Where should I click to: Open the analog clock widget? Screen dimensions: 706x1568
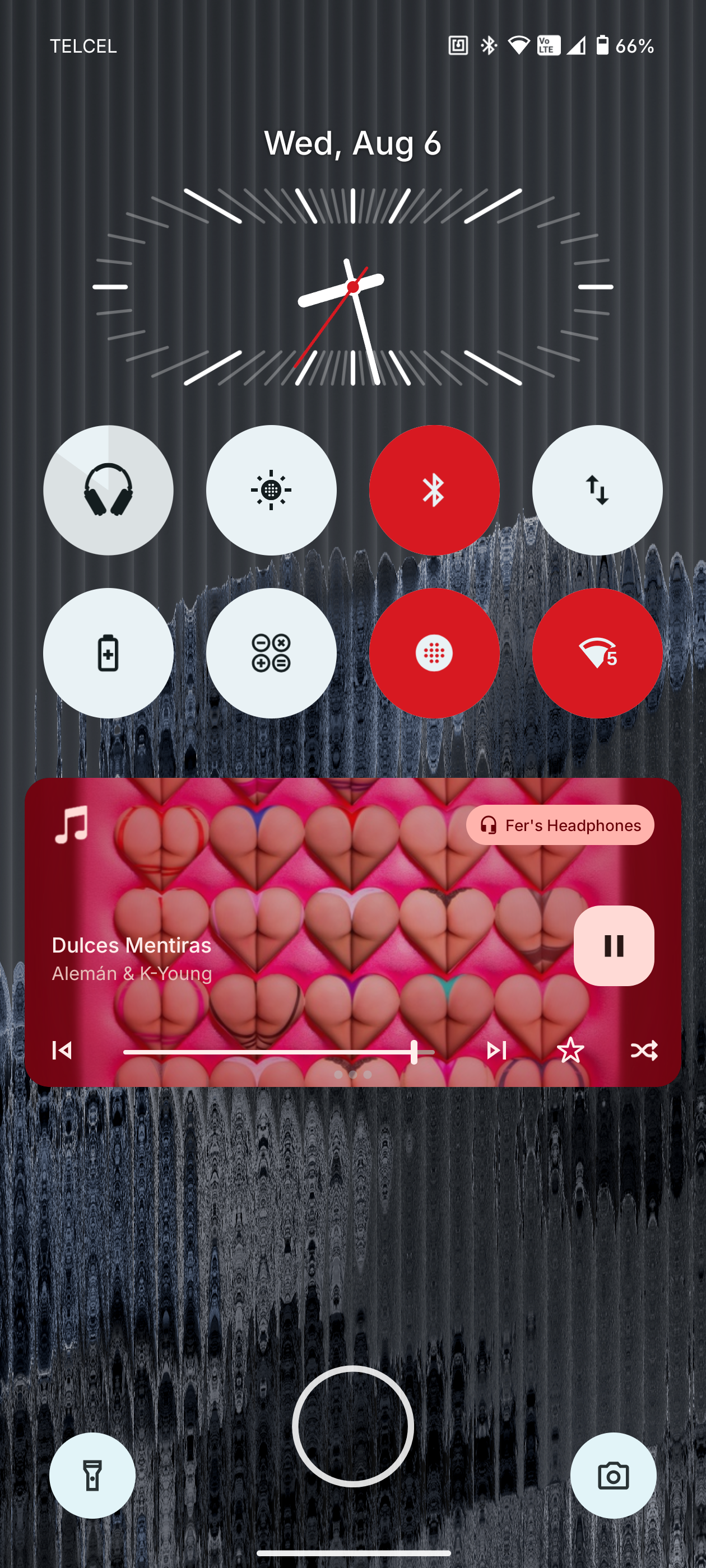[352, 287]
